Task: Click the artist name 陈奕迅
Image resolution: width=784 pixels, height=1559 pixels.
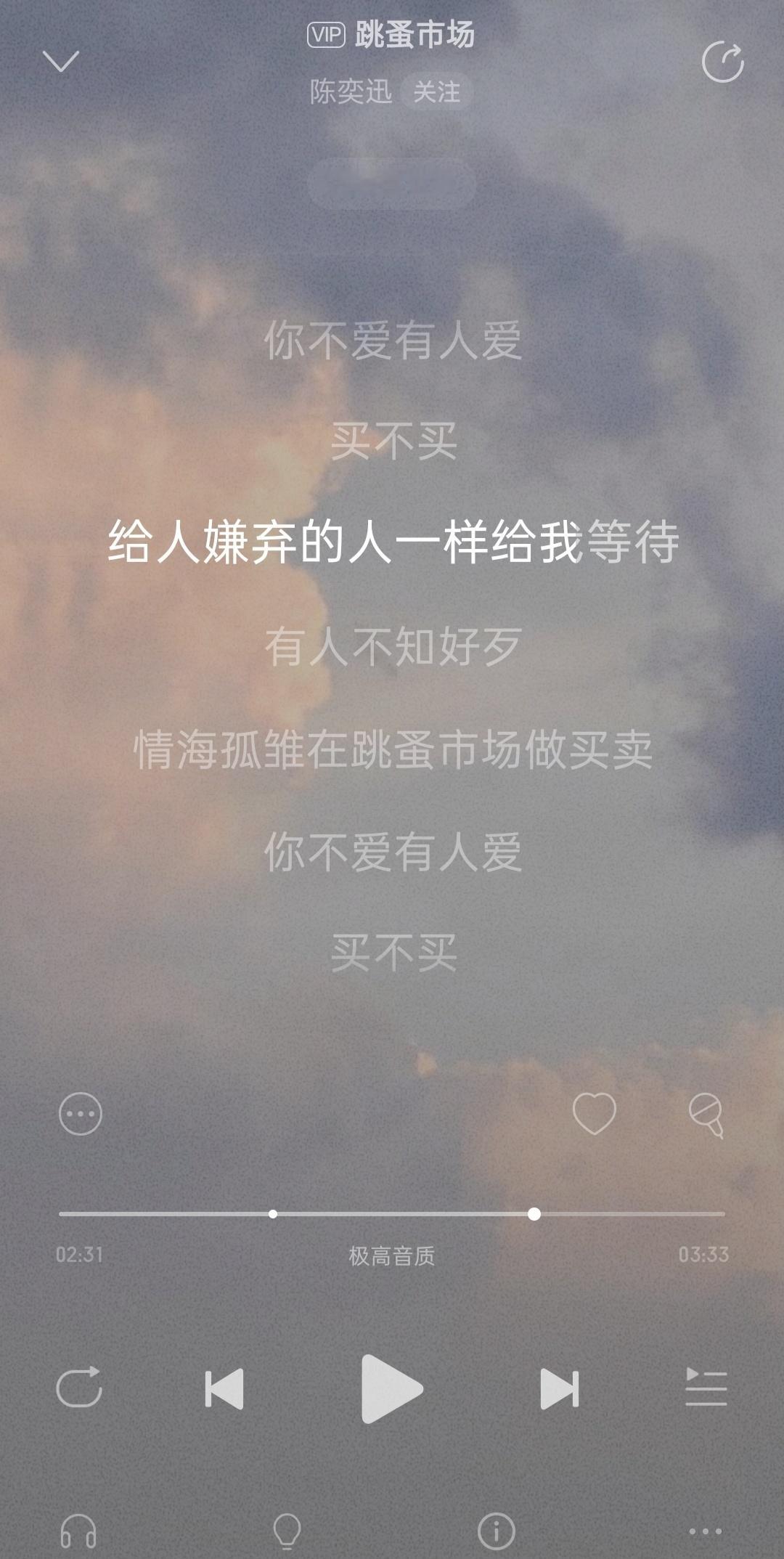Action: pos(349,91)
